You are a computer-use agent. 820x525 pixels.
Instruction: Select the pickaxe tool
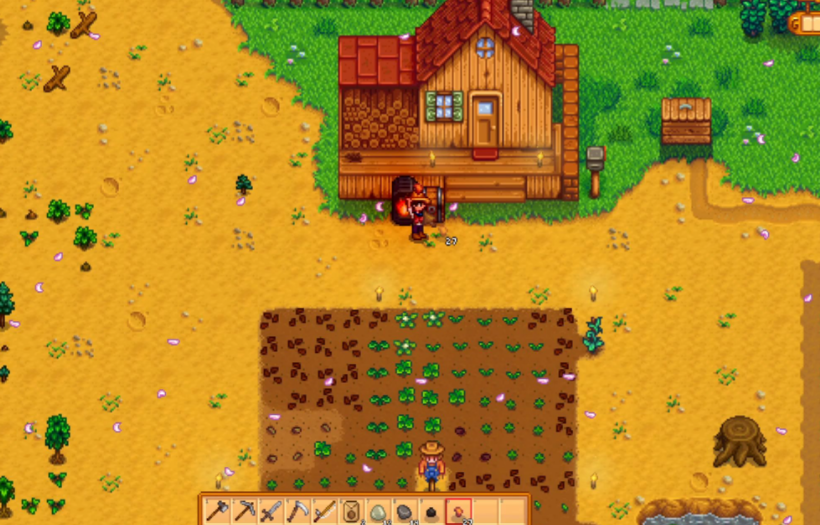coord(245,511)
